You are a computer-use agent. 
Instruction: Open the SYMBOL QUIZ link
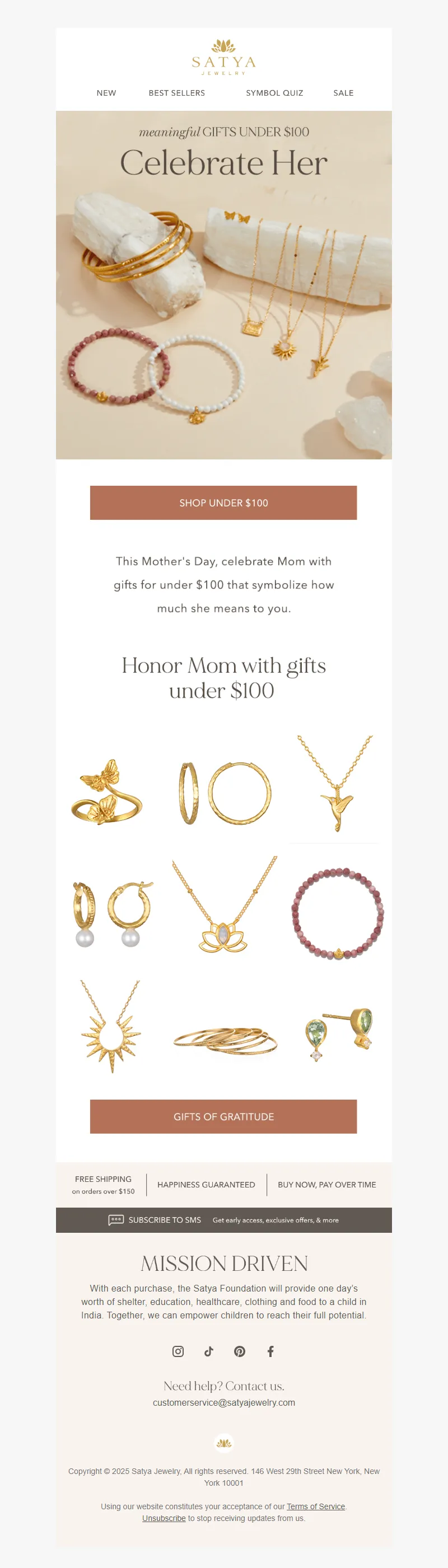(274, 93)
